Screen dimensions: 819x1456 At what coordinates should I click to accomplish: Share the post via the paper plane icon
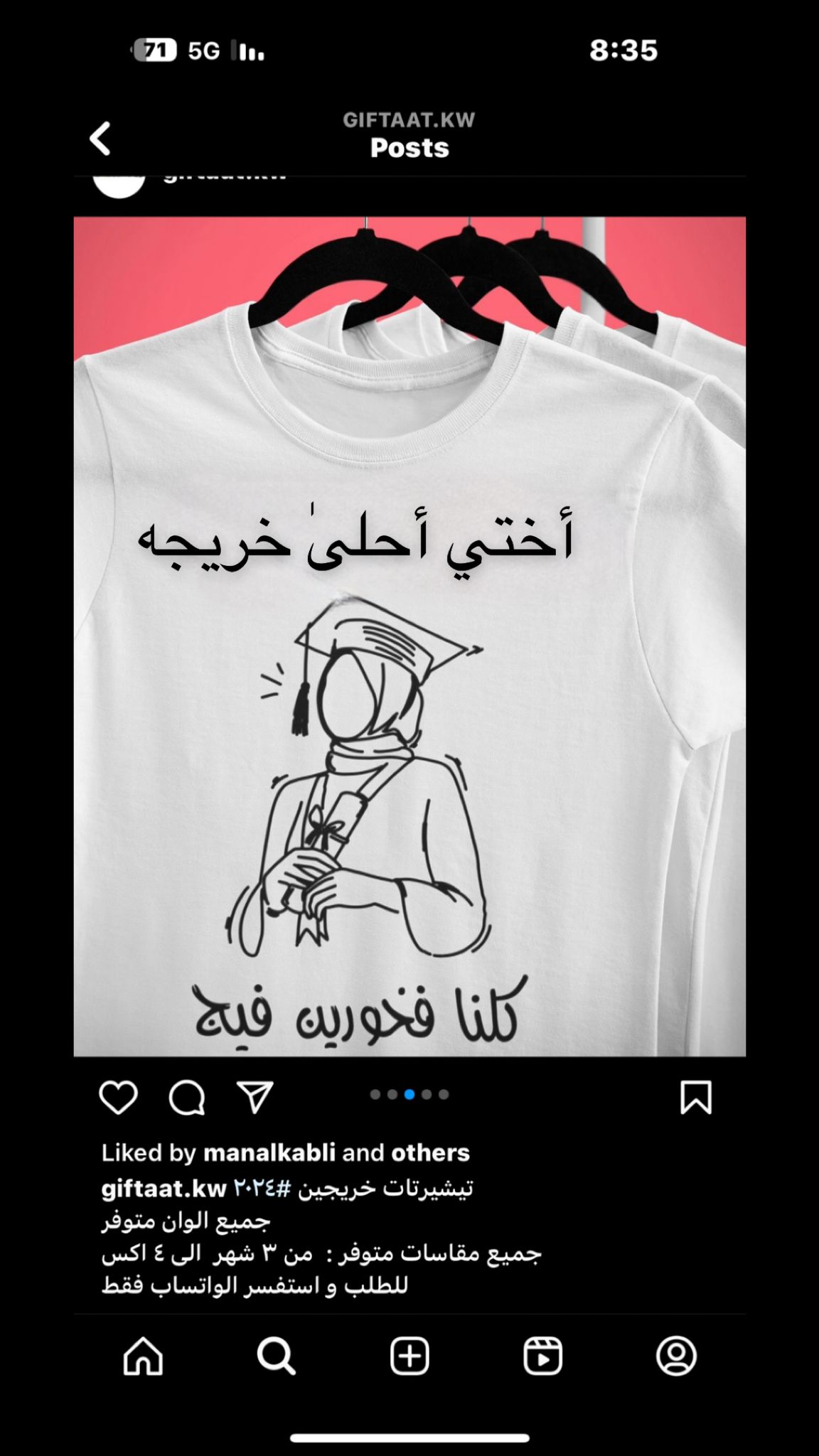coord(255,1097)
